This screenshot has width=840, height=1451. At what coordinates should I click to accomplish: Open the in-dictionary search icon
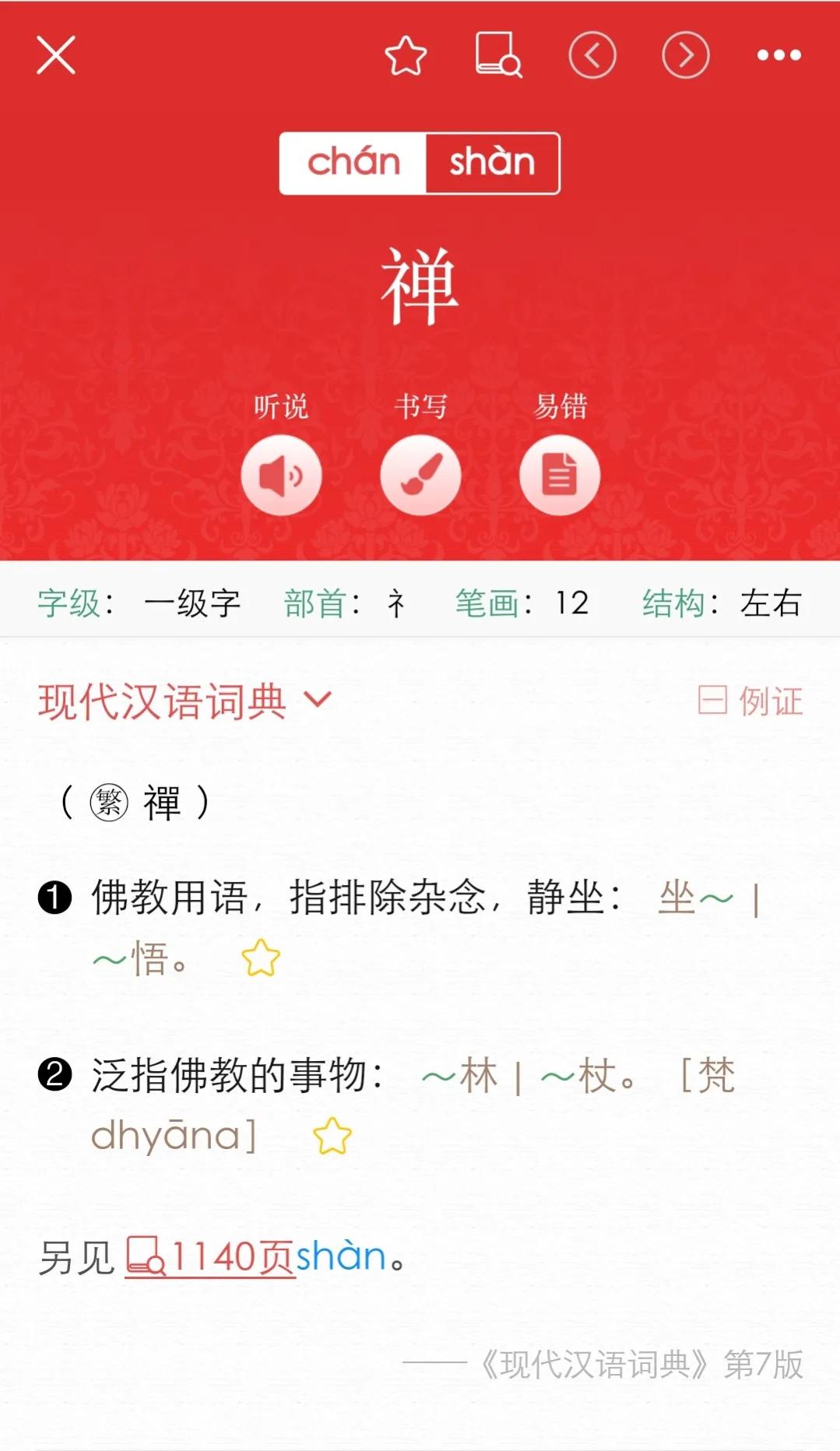(499, 55)
